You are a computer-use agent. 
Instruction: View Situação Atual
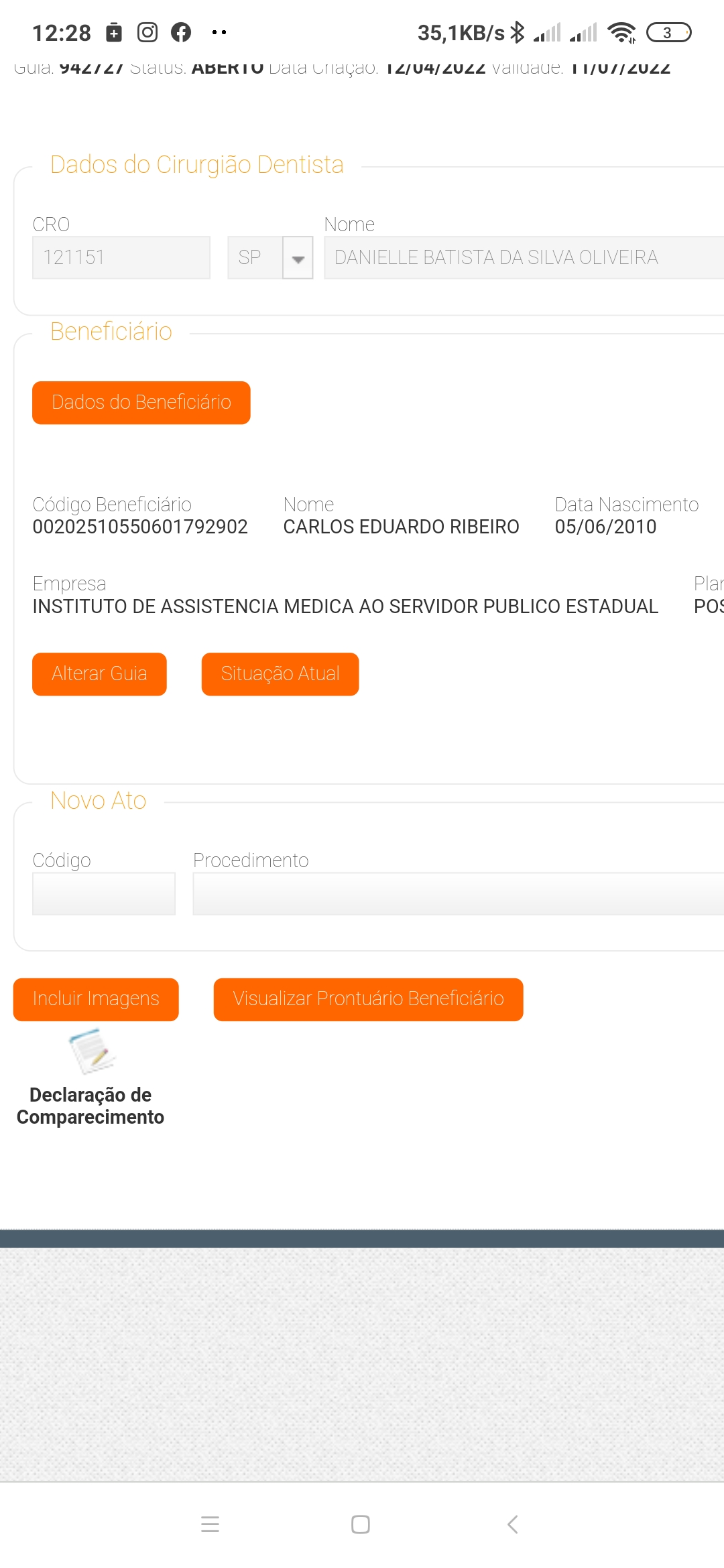click(x=280, y=674)
